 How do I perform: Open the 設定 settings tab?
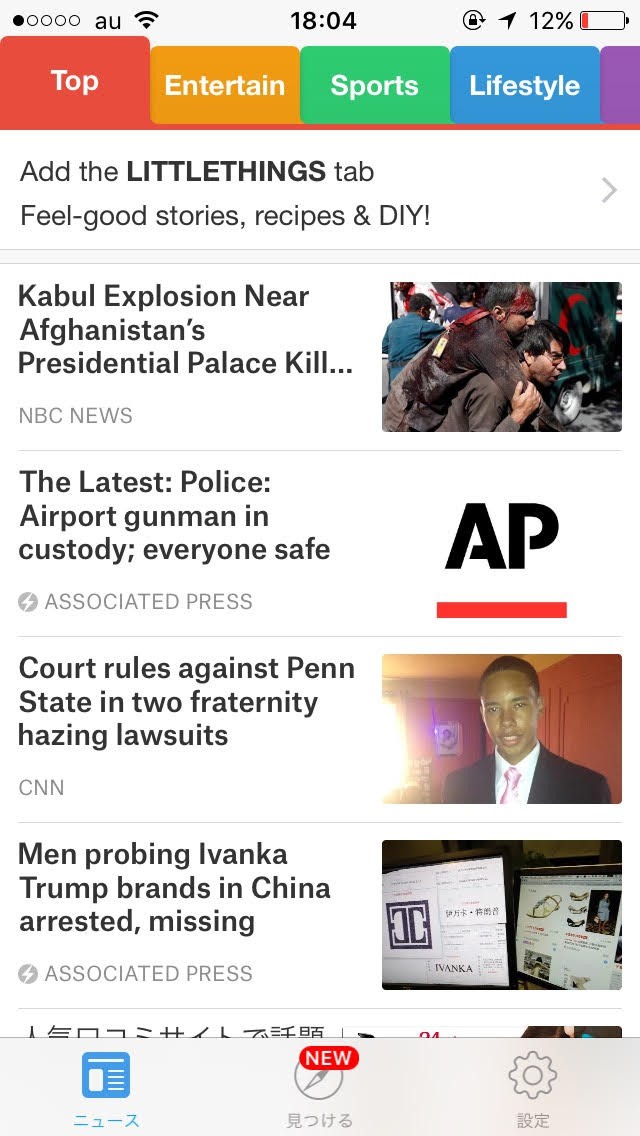click(532, 1087)
